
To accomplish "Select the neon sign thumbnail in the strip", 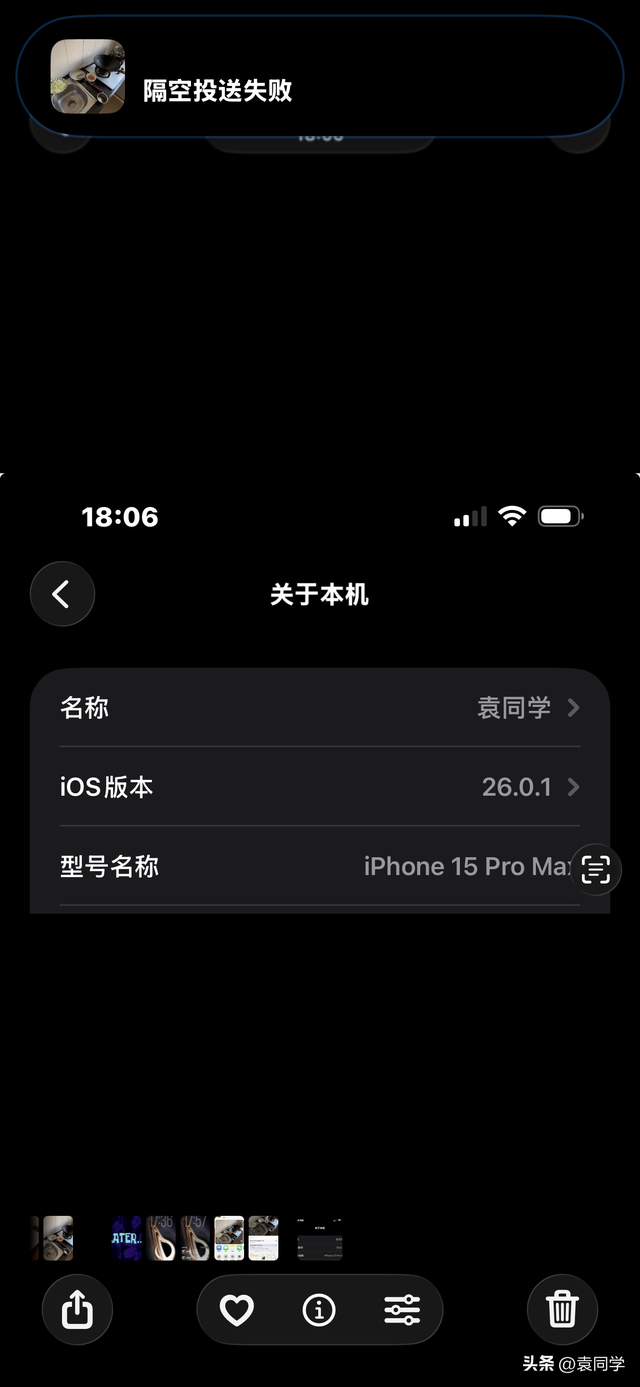I will click(127, 1238).
